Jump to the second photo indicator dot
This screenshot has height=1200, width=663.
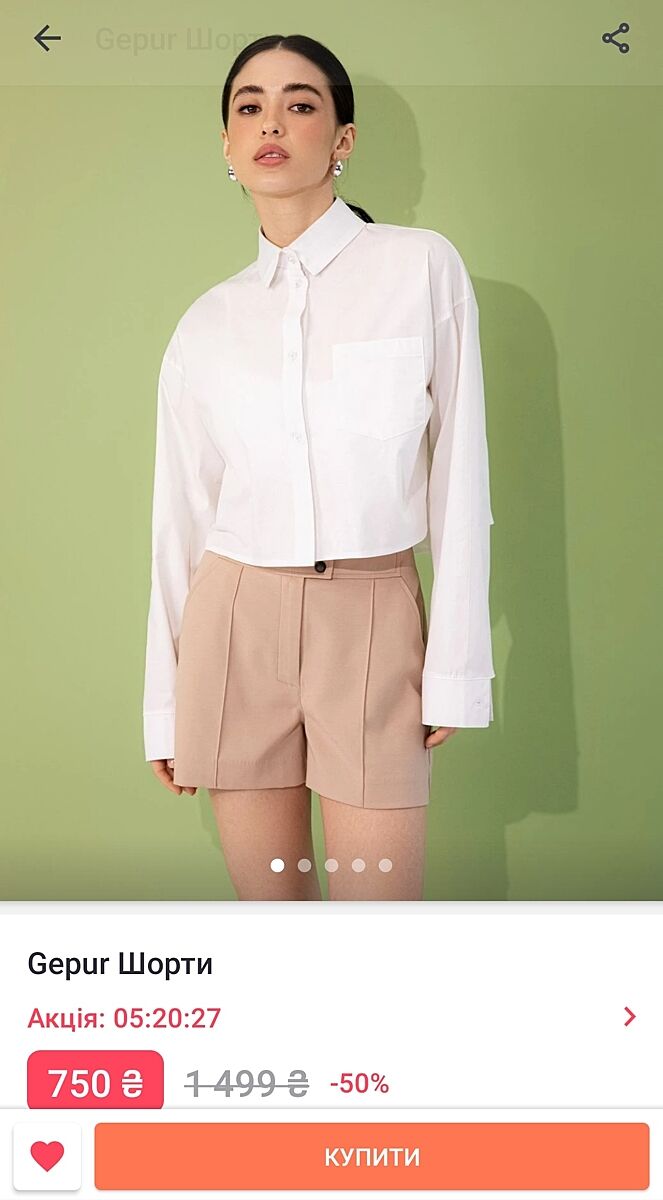304,865
